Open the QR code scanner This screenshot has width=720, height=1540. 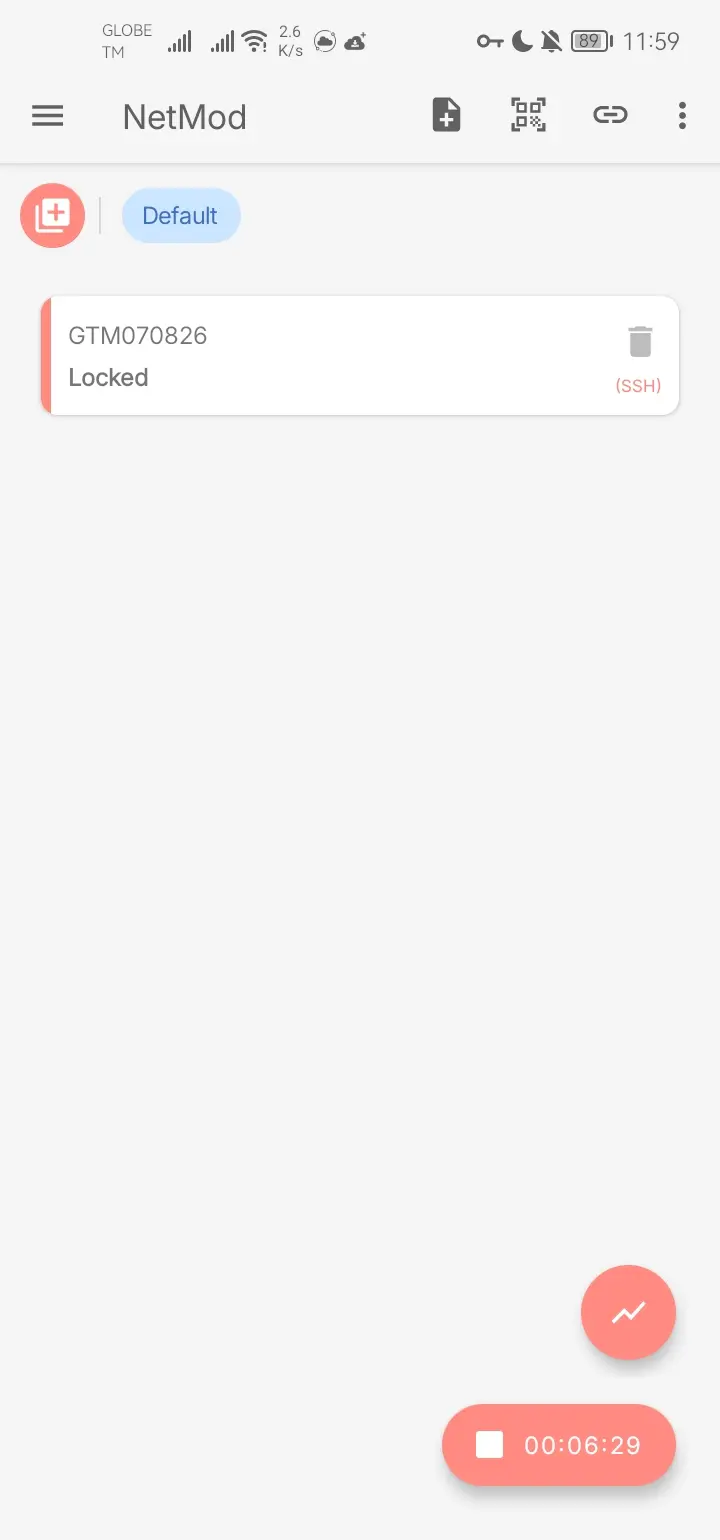(529, 115)
